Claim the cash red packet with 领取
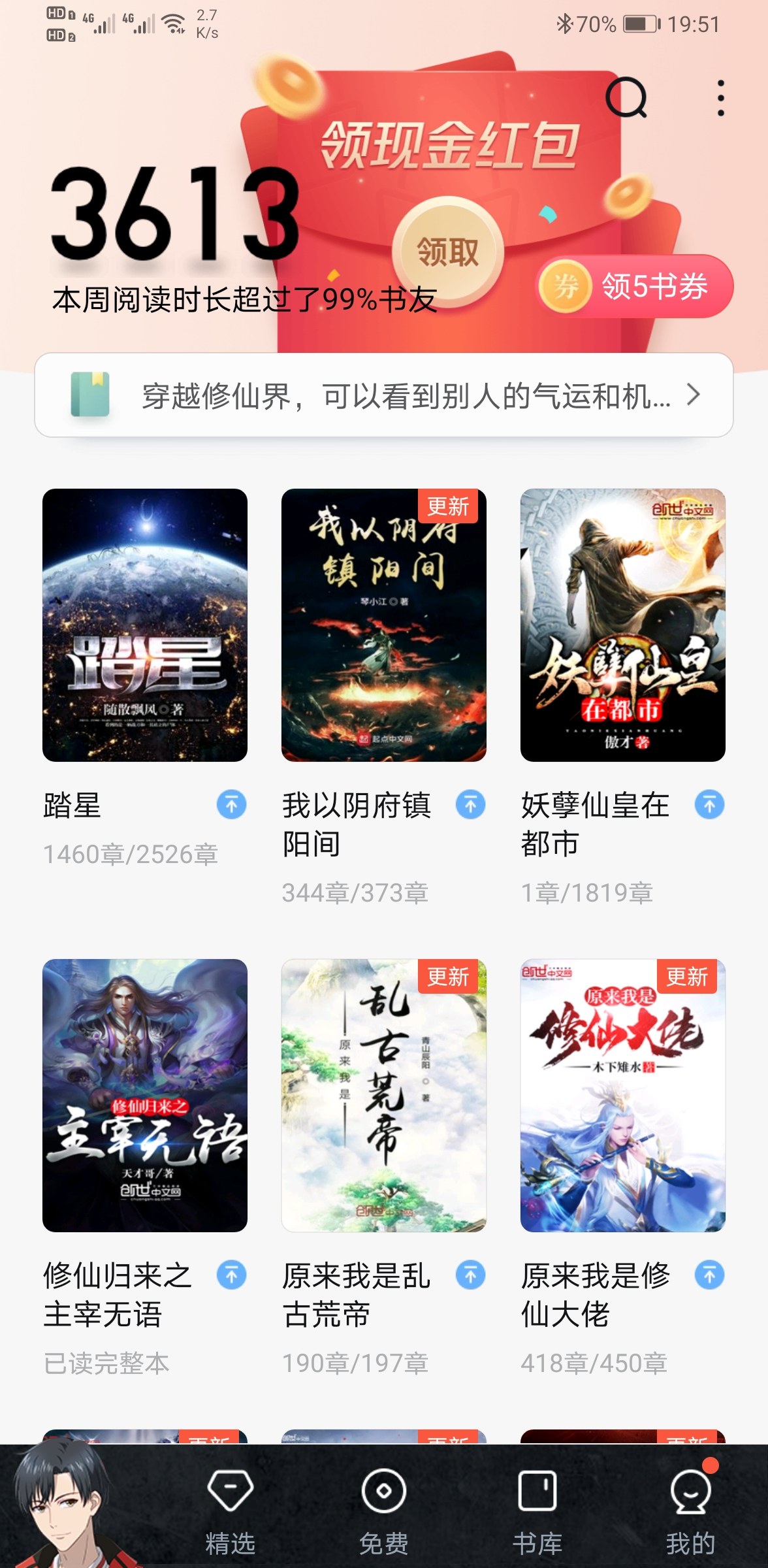The image size is (768, 1568). (448, 252)
